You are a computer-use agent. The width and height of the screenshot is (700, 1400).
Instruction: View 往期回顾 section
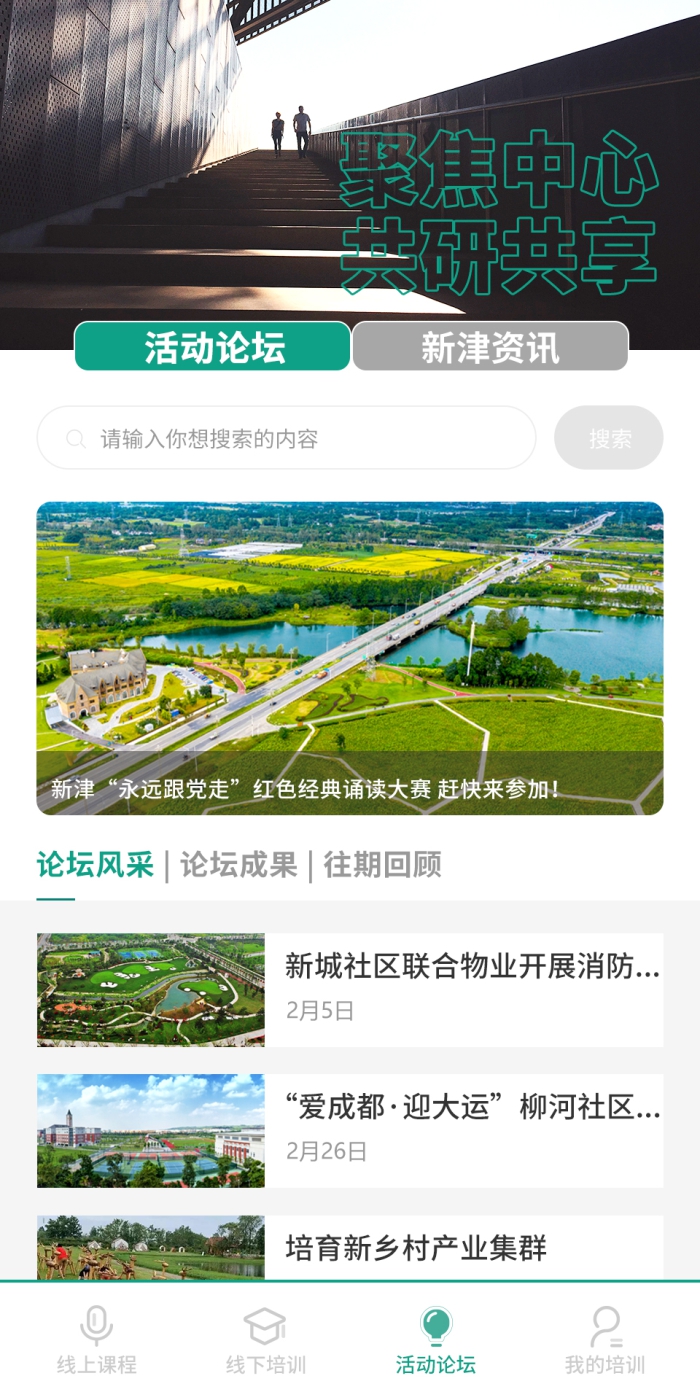click(x=382, y=865)
